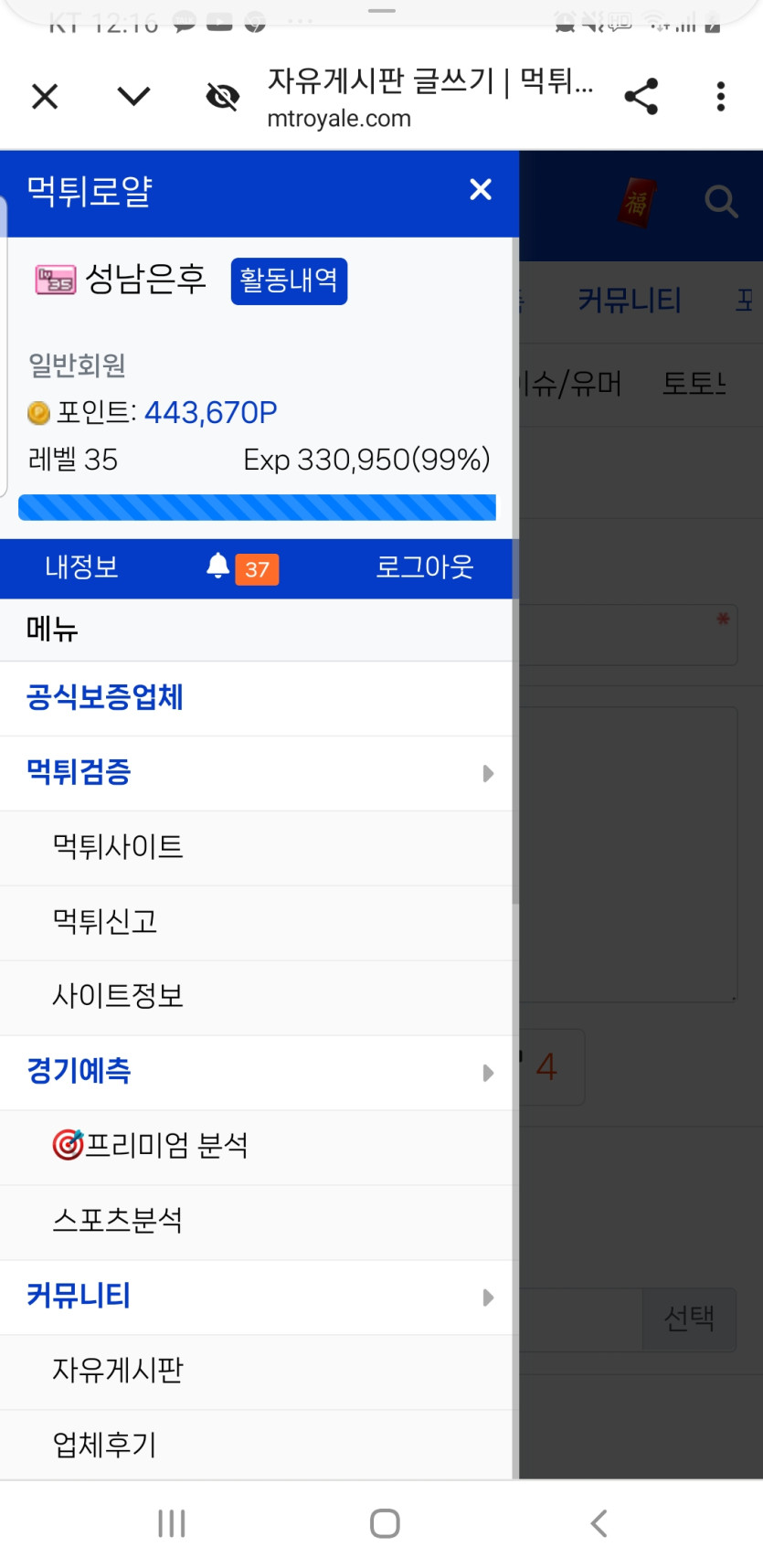Close the 먹튀로얄 side drawer
Viewport: 763px width, 1568px height.
[481, 190]
